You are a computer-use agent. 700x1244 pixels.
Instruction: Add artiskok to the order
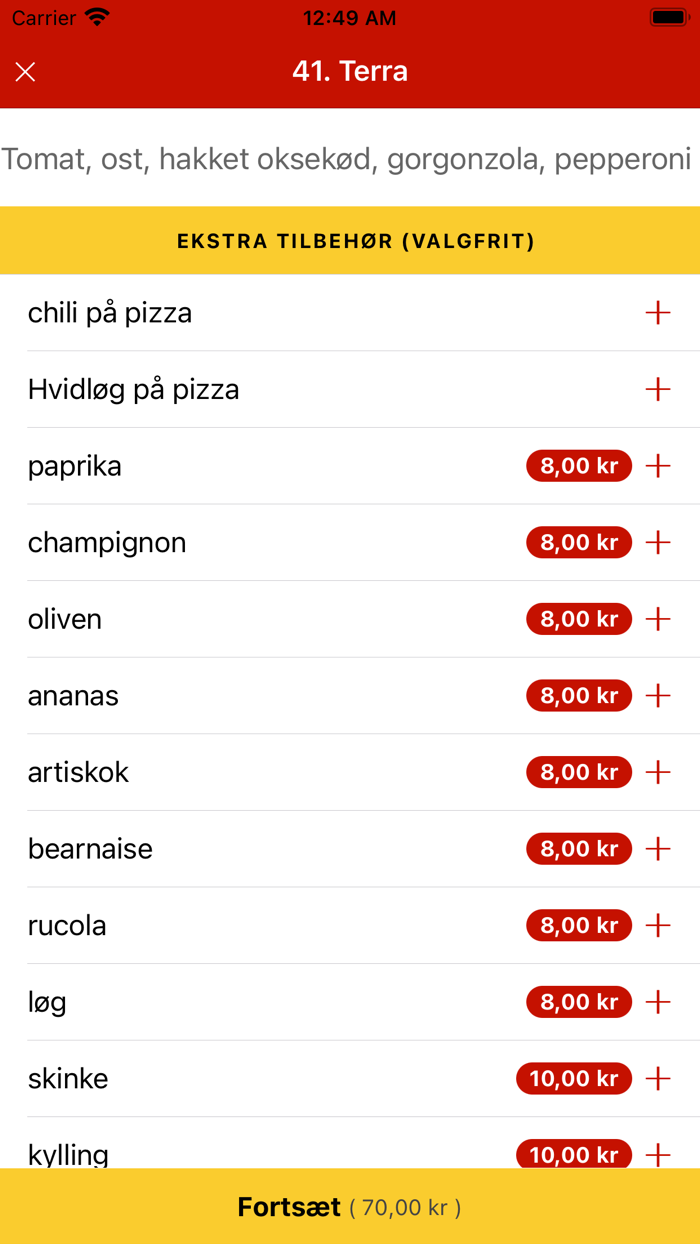(x=658, y=772)
